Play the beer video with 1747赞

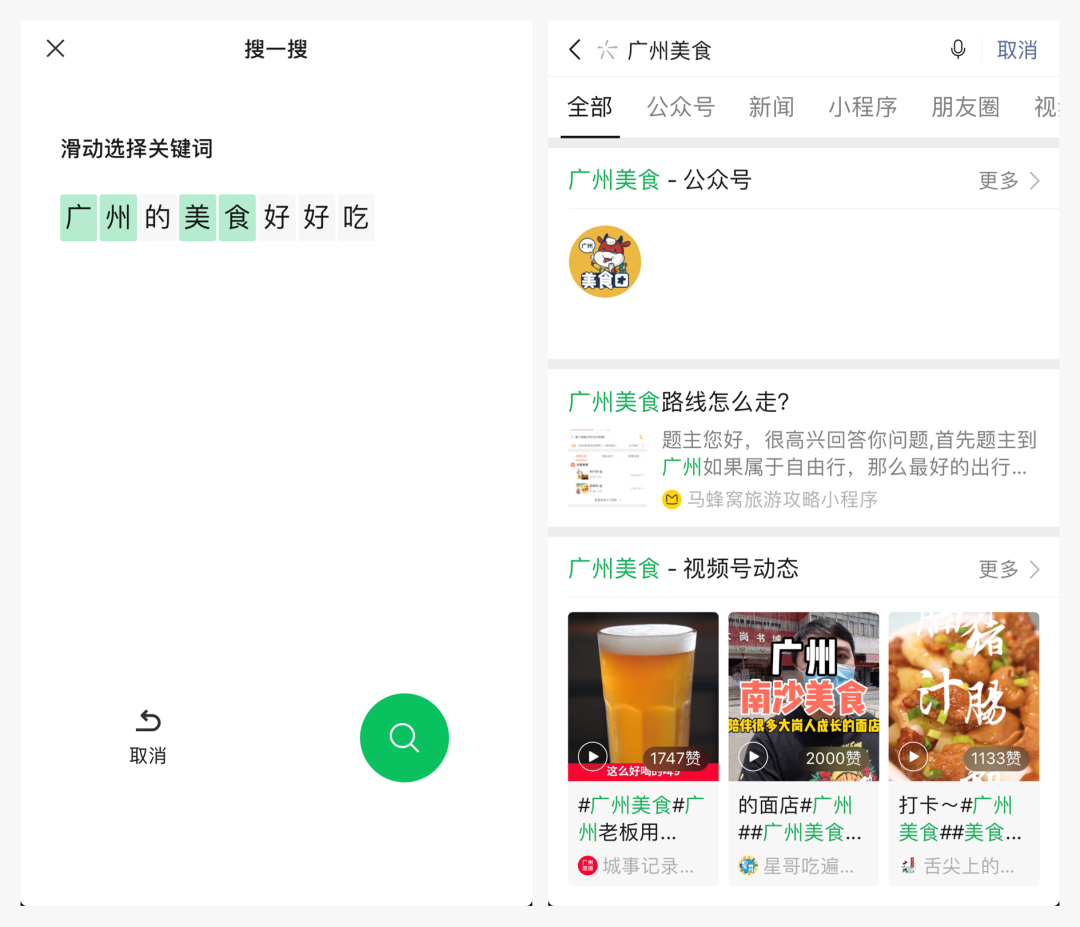pyautogui.click(x=643, y=696)
